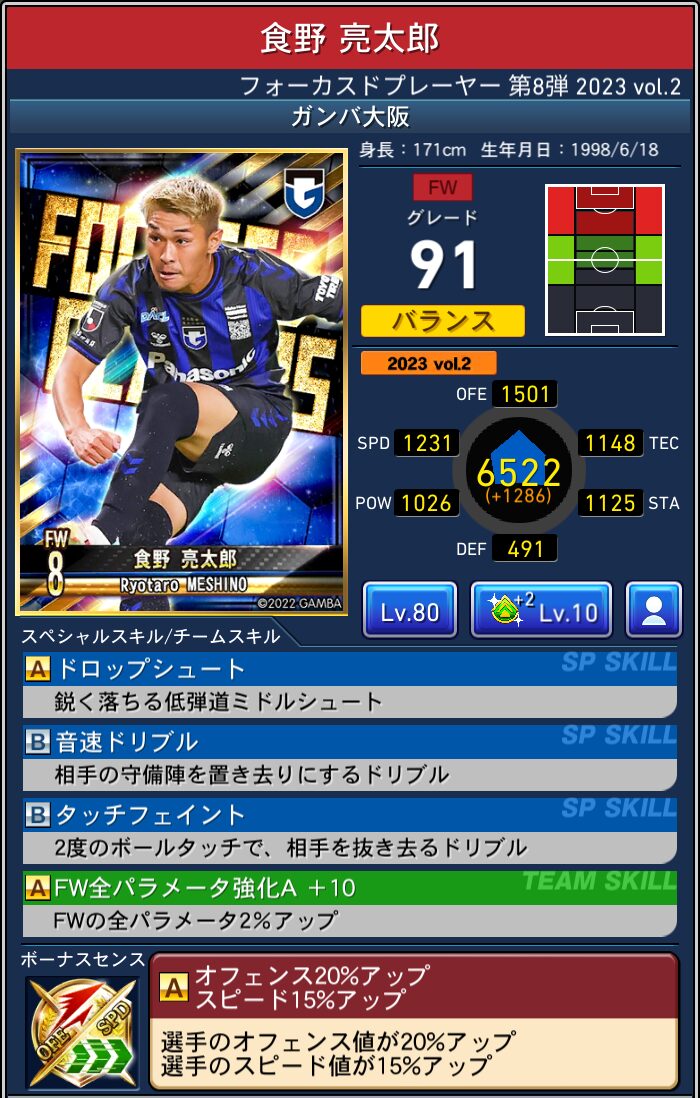Viewport: 700px width, 1098px height.
Task: Select the タッチフェイント skill row
Action: click(349, 830)
